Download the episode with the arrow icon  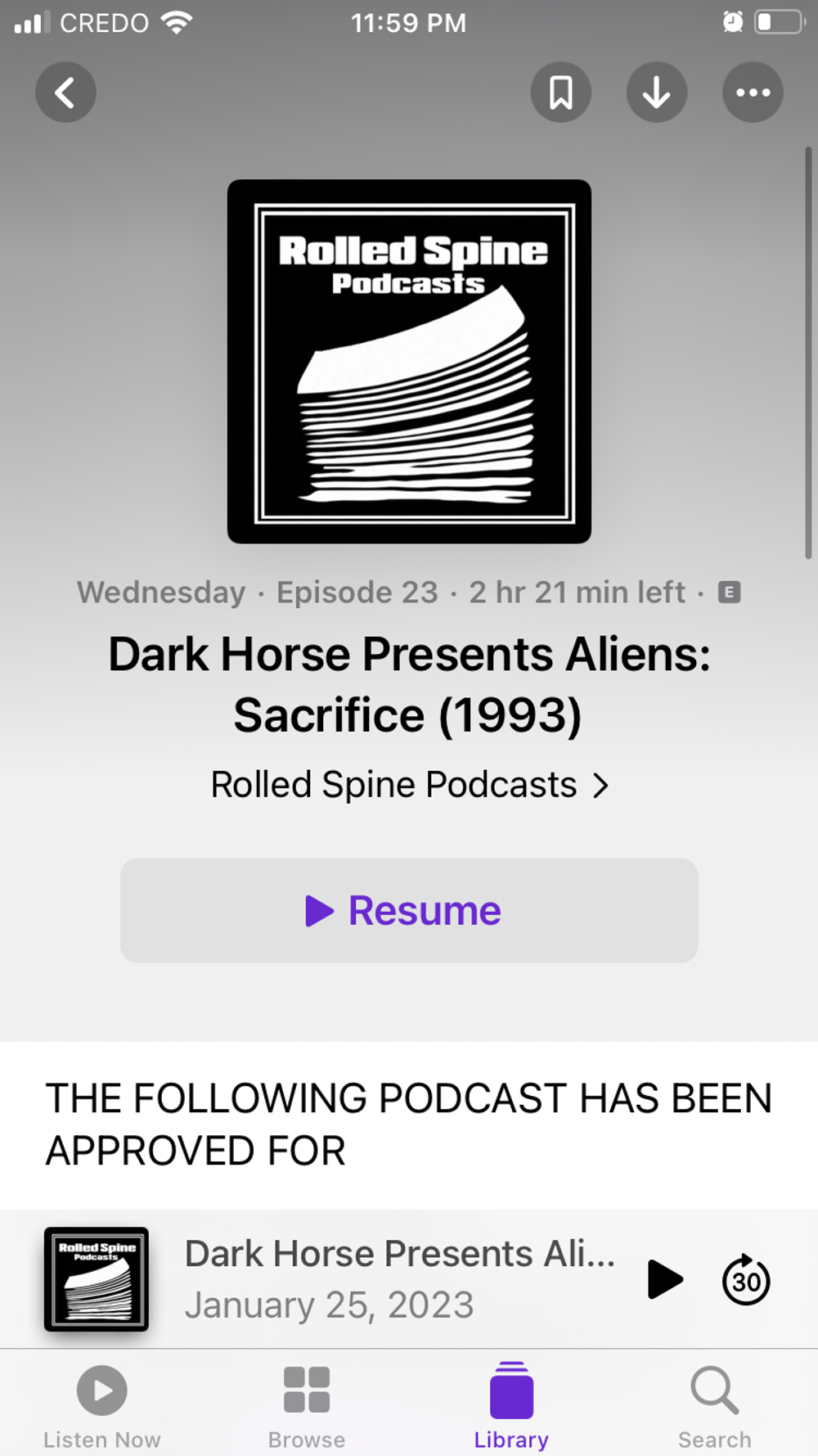coord(656,92)
